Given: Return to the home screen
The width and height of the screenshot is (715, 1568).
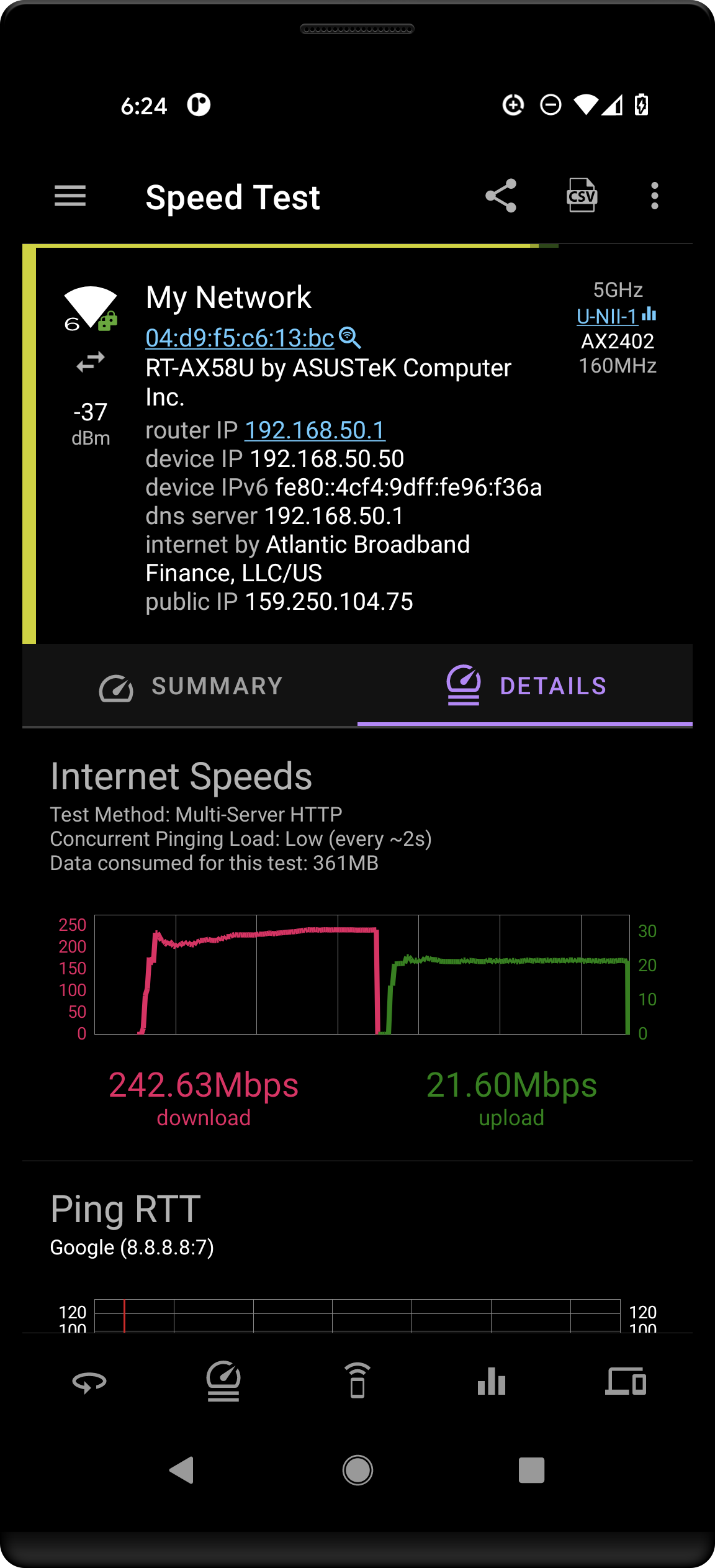Looking at the screenshot, I should (357, 1470).
